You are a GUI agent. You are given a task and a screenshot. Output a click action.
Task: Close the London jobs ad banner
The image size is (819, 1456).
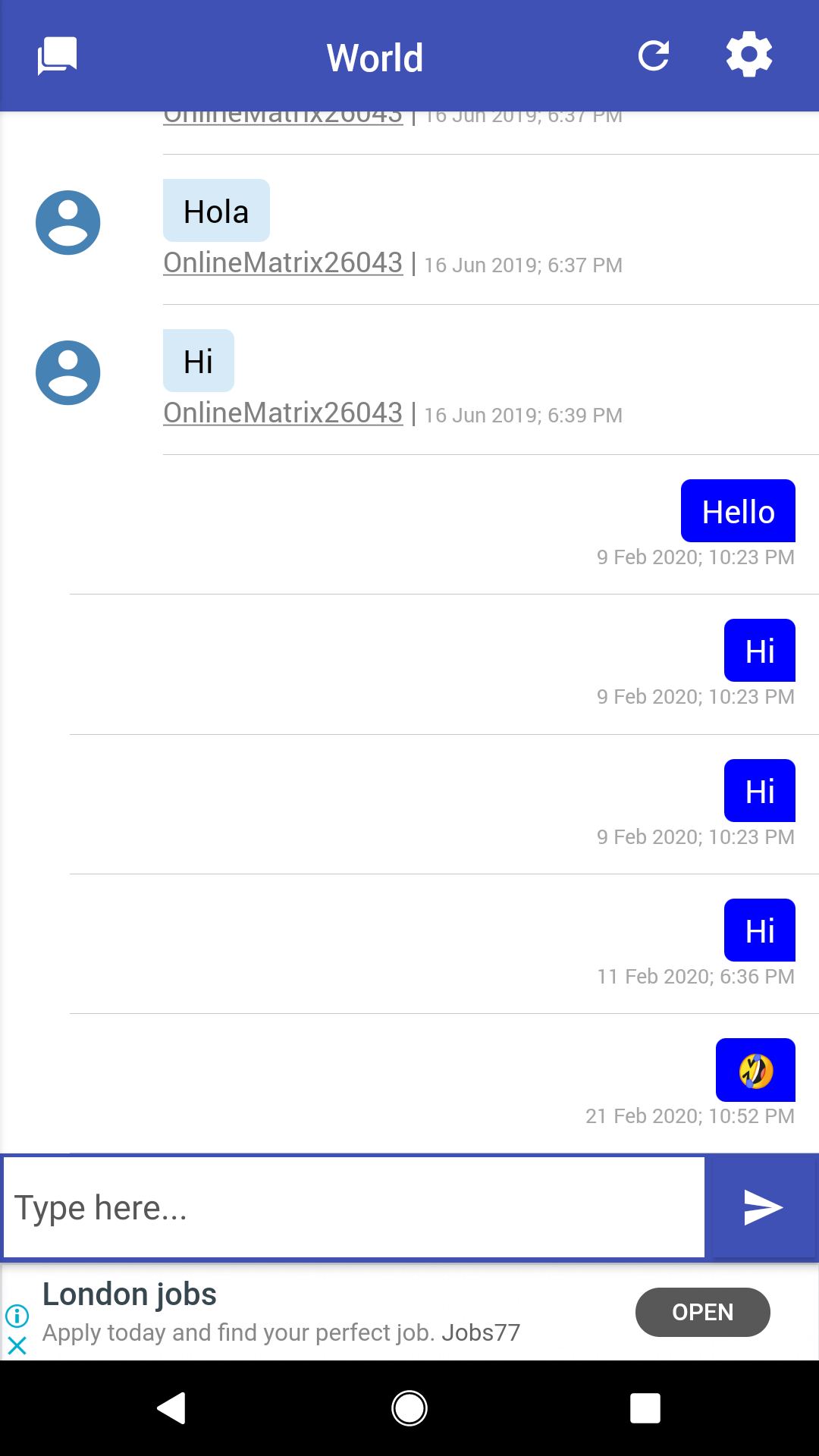tap(17, 1346)
